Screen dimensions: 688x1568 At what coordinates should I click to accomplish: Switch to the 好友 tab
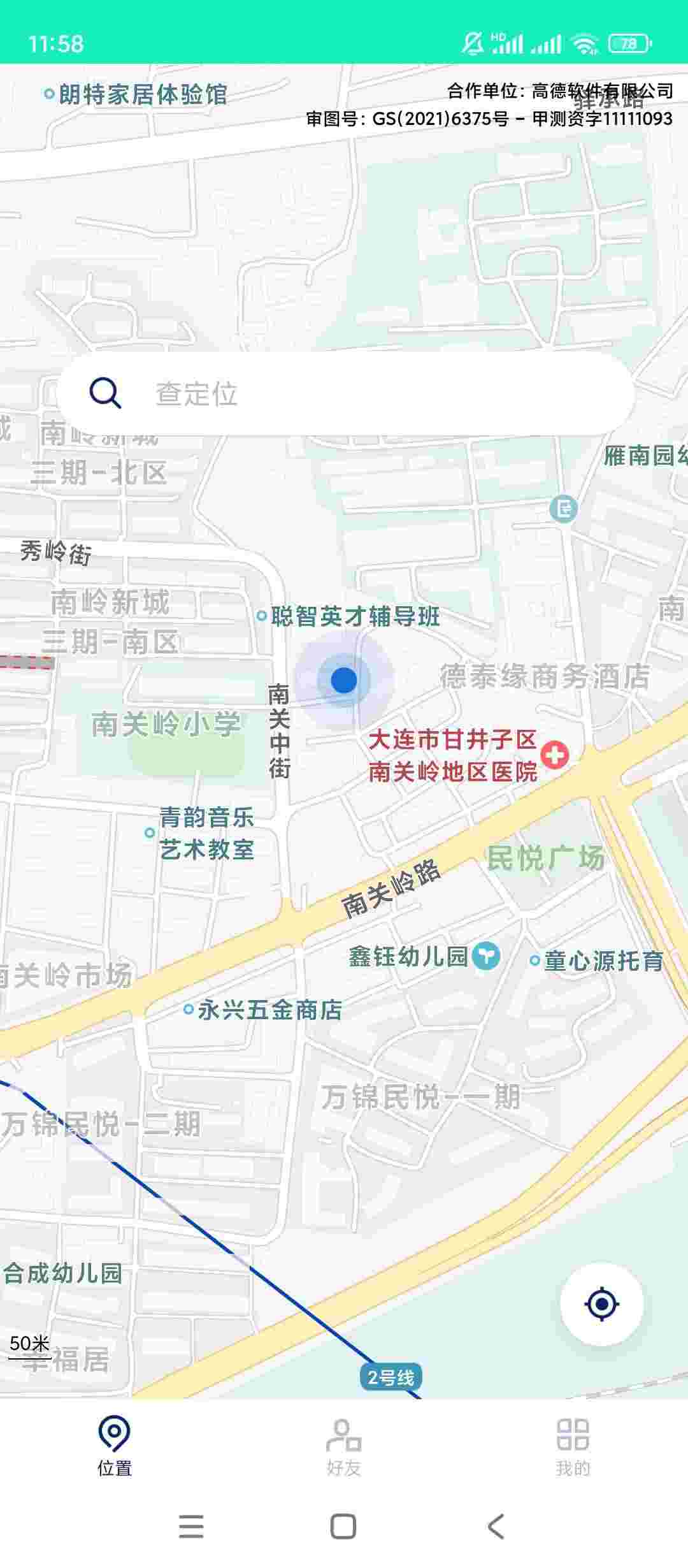point(343,1447)
